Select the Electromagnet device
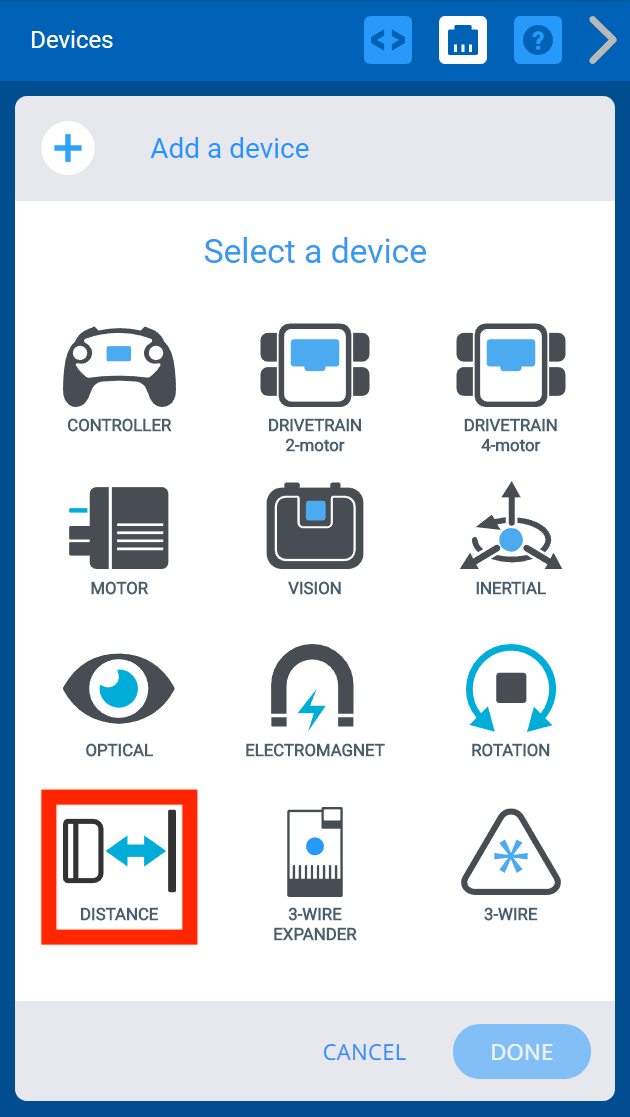630x1117 pixels. pos(315,702)
